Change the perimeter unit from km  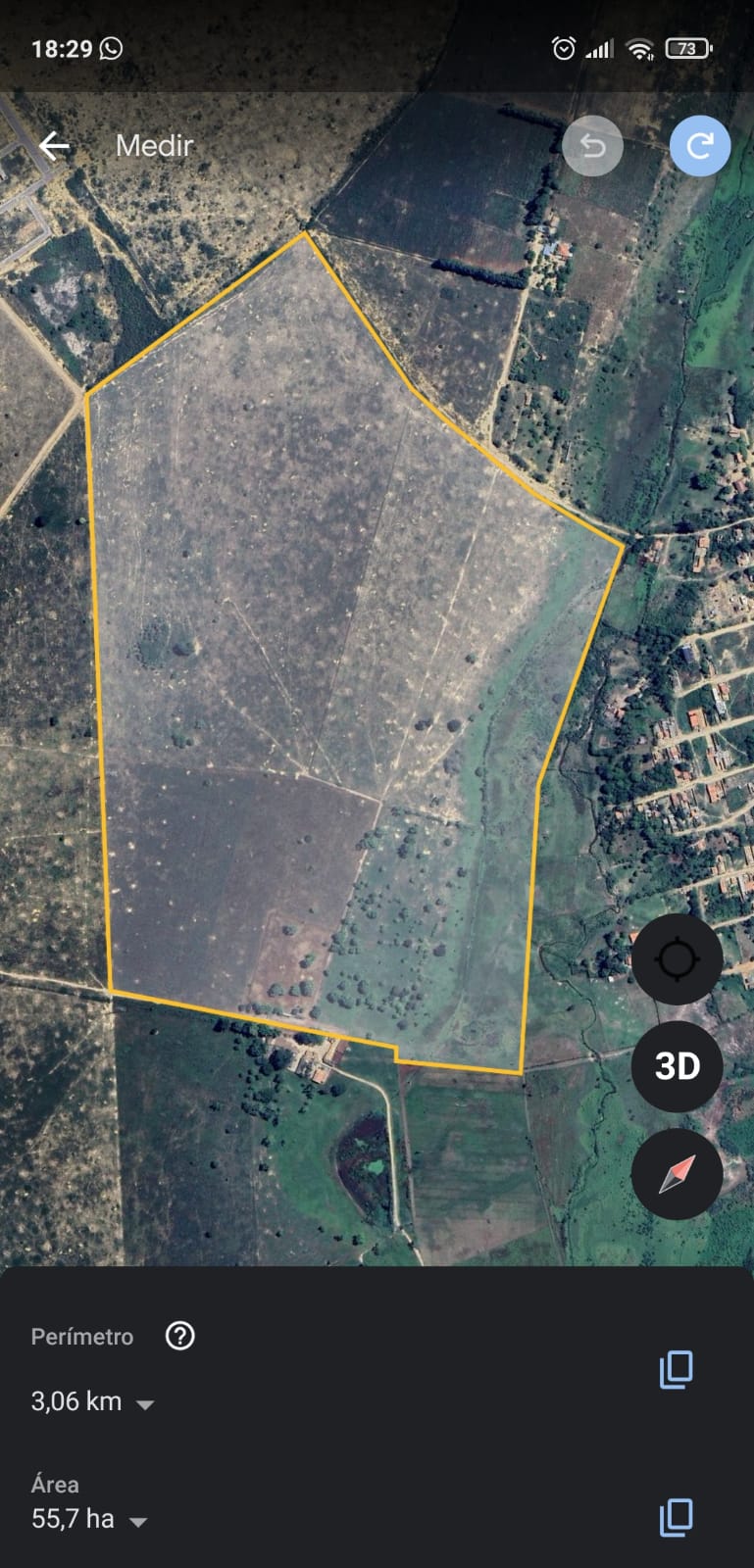[144, 1404]
